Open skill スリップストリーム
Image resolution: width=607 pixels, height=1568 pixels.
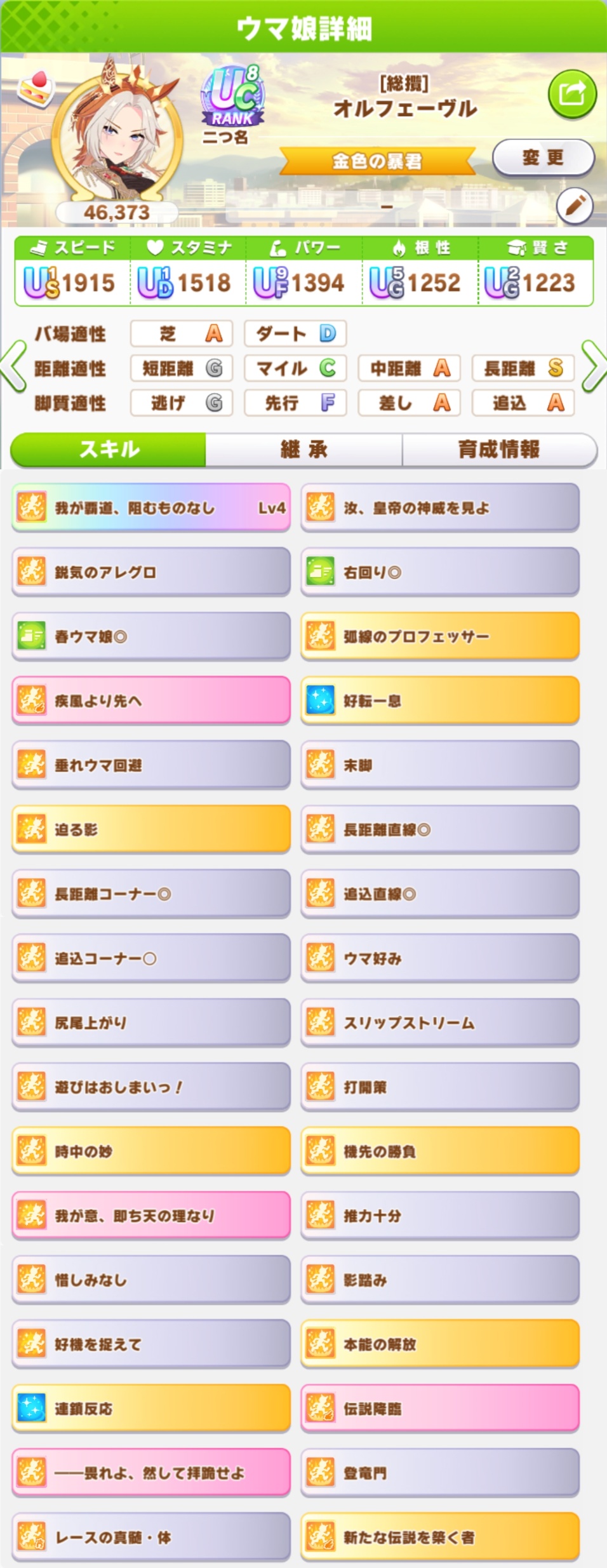click(x=439, y=1022)
